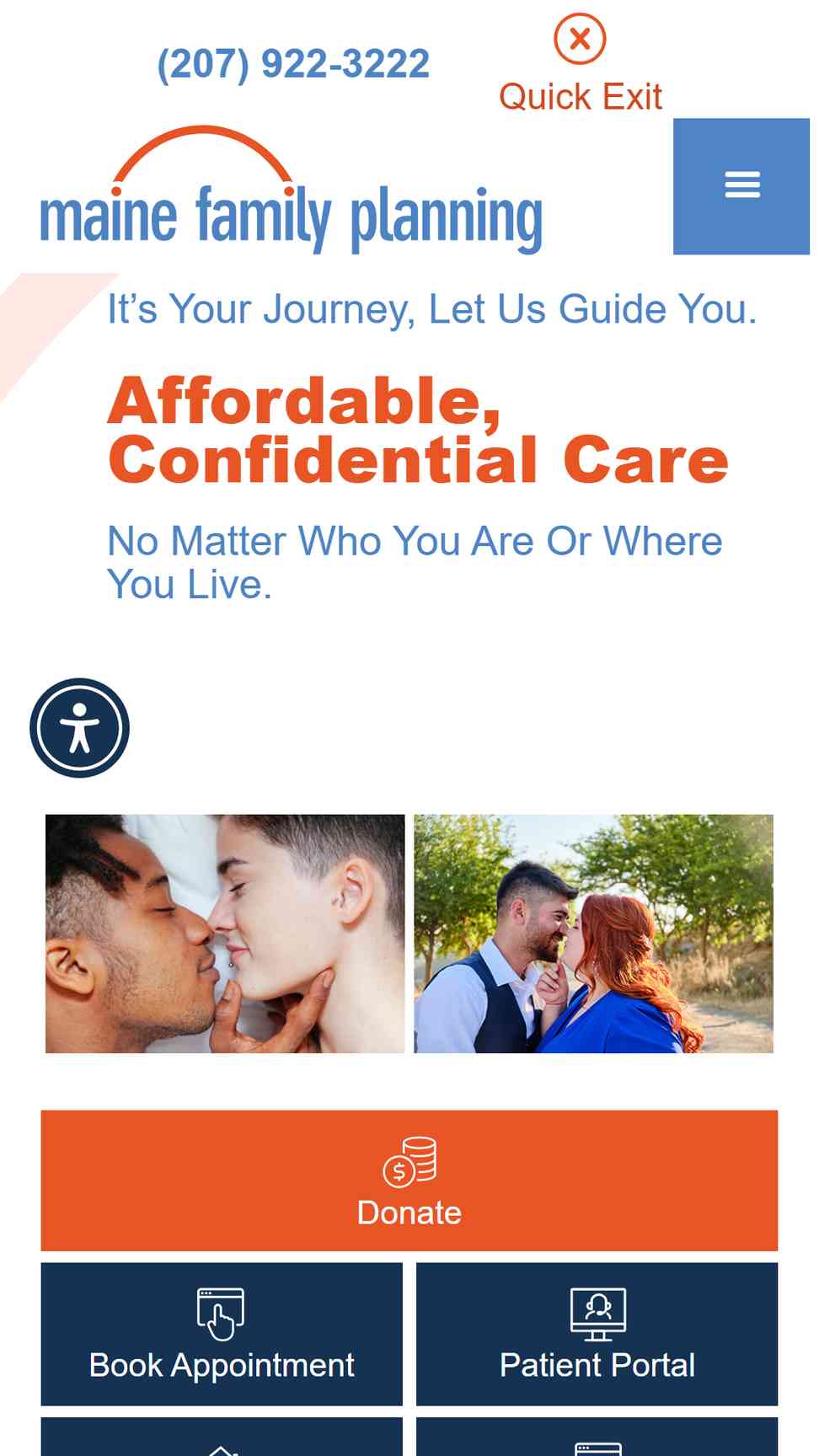Screen dimensions: 819x1456
Task: Tap the Quick Exit button
Action: (580, 64)
